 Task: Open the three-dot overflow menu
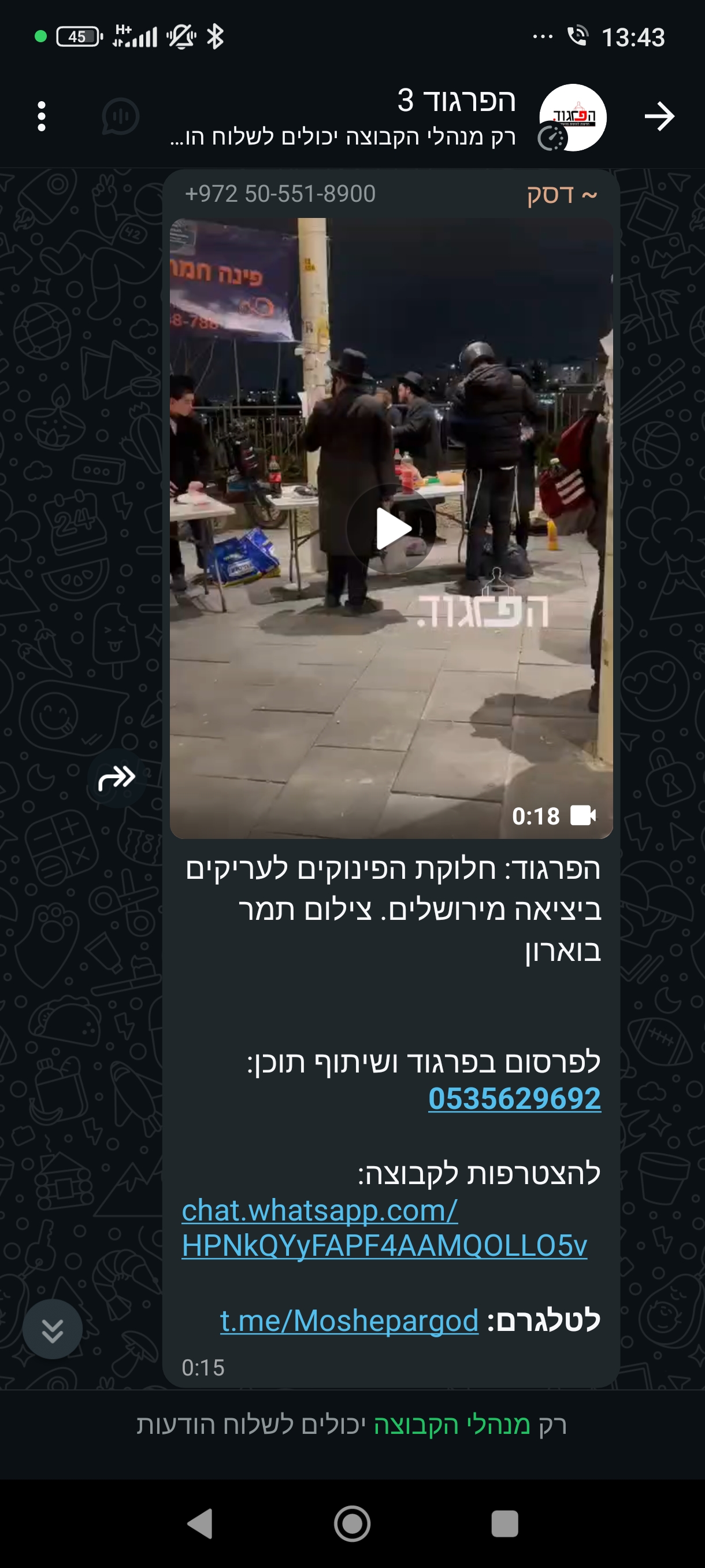click(42, 116)
